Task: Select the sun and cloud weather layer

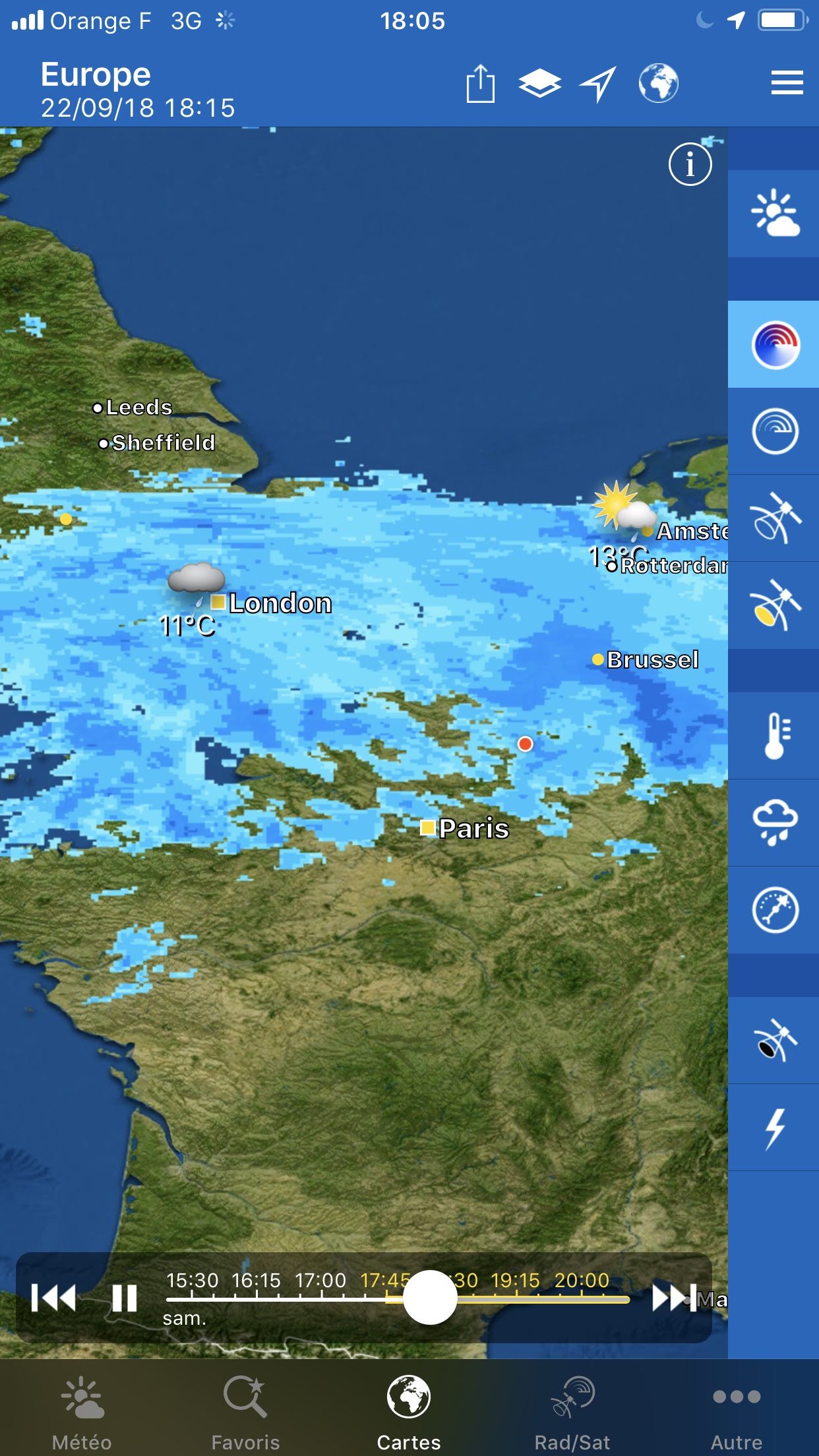Action: 774,214
